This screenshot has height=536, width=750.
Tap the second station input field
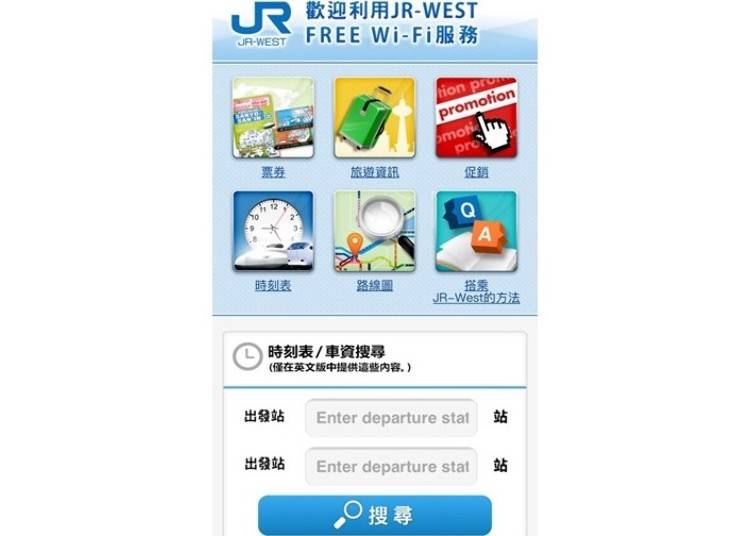[x=391, y=466]
